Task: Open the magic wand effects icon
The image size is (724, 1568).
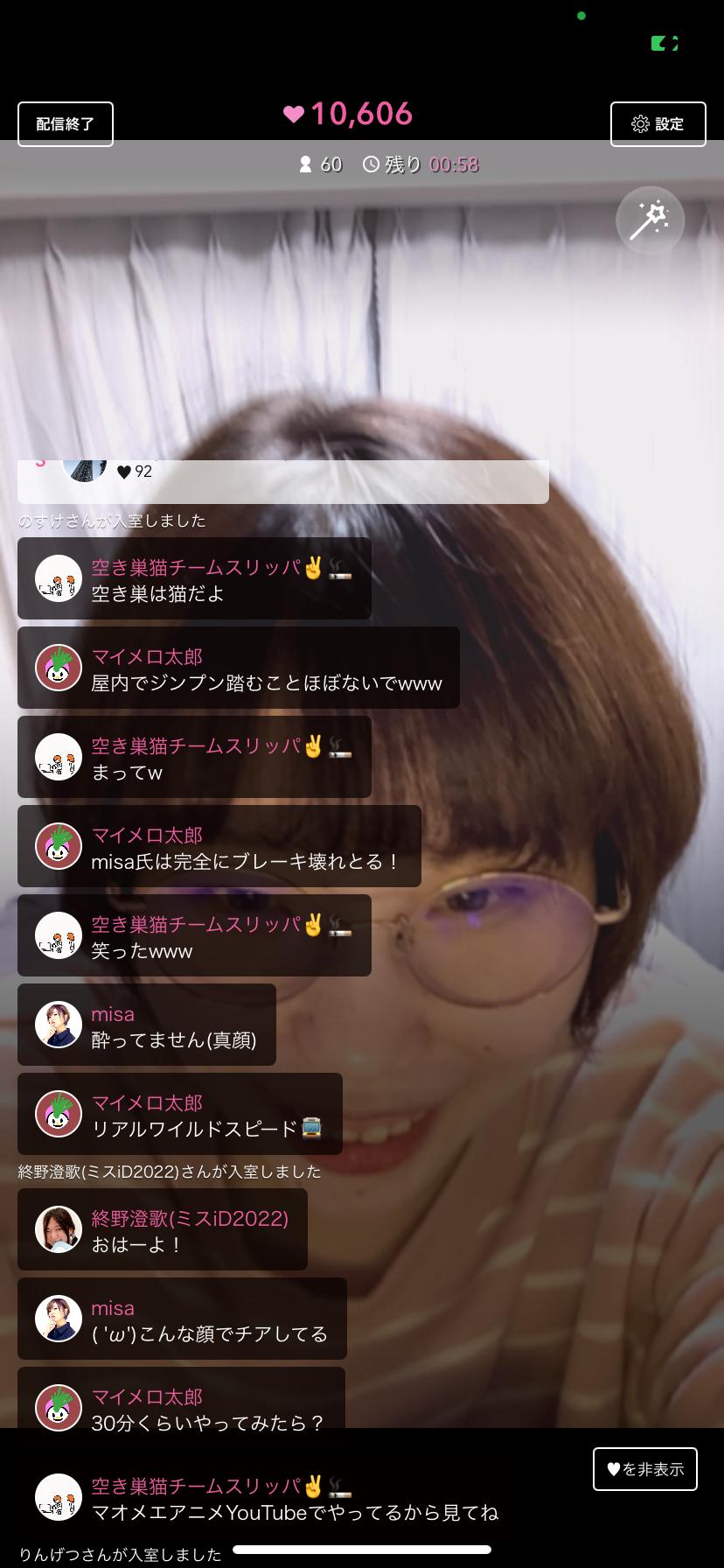Action: (650, 220)
